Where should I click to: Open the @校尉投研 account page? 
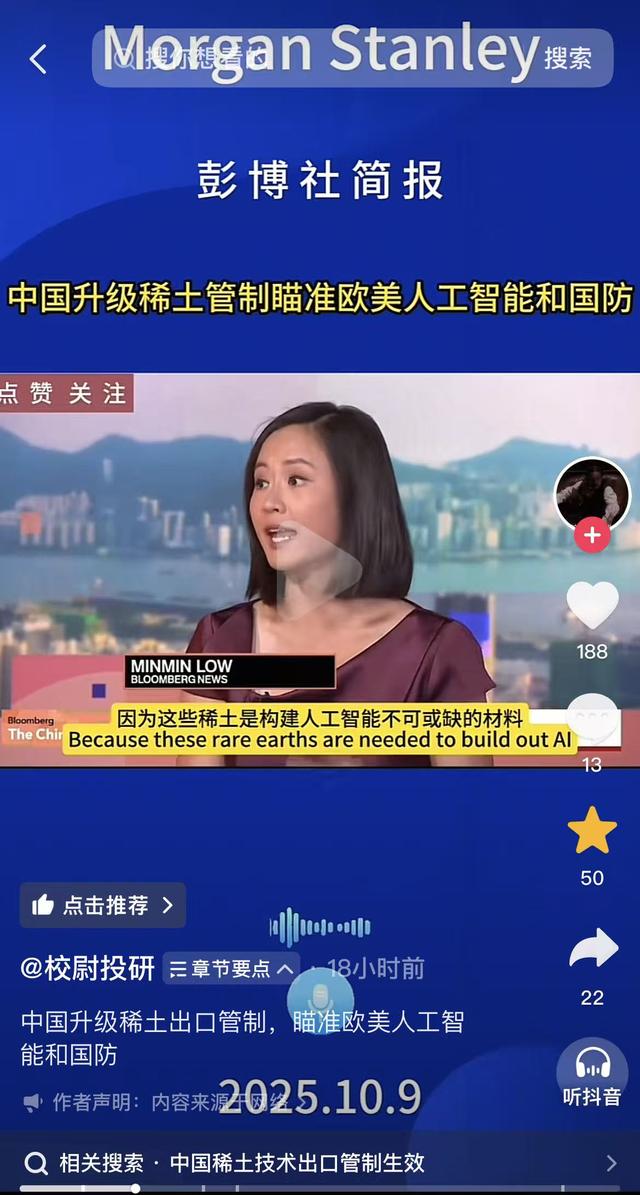[88, 968]
